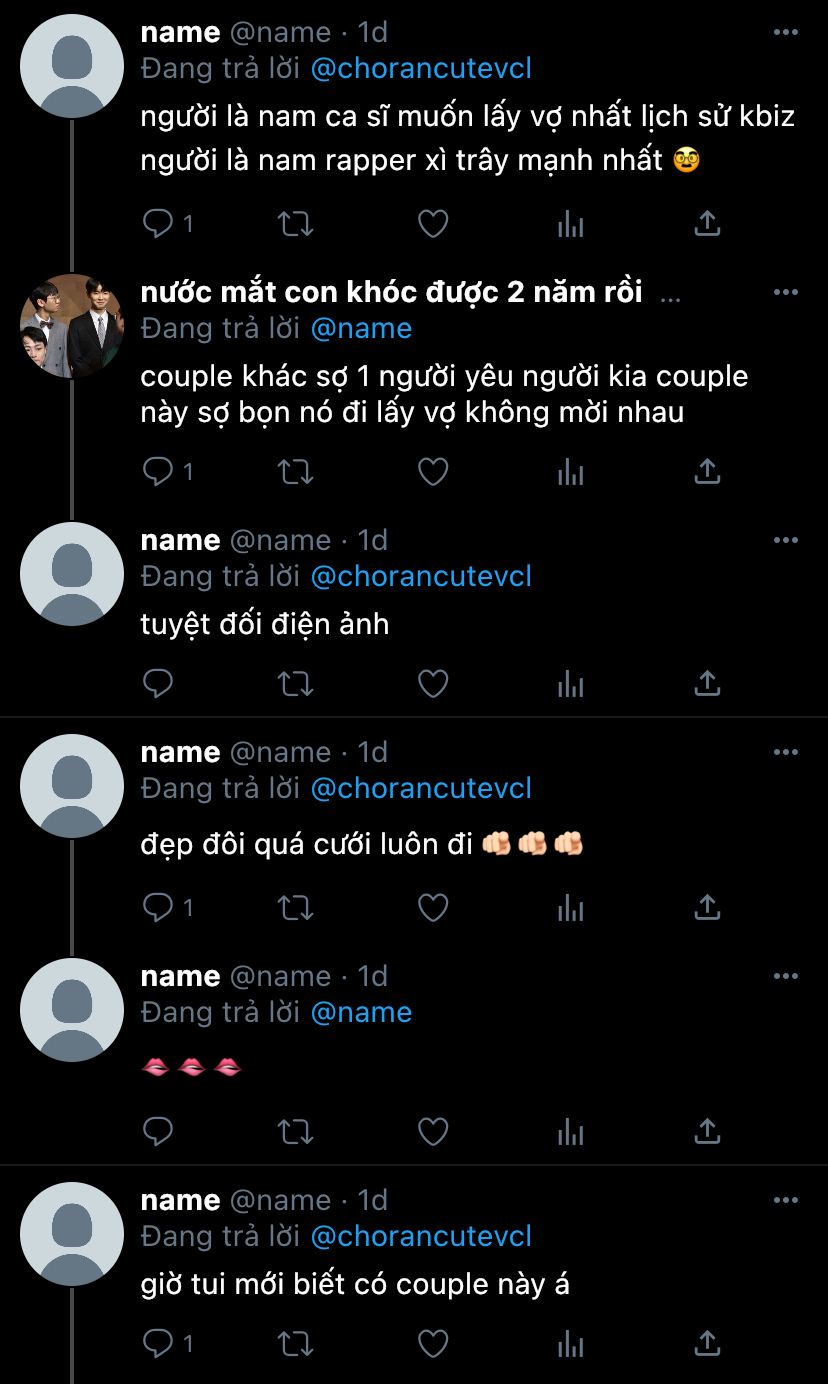Screen dimensions: 828x1384
Task: Open overflow menu on the "tuyệt đối điện ảnh" reply
Action: point(786,540)
